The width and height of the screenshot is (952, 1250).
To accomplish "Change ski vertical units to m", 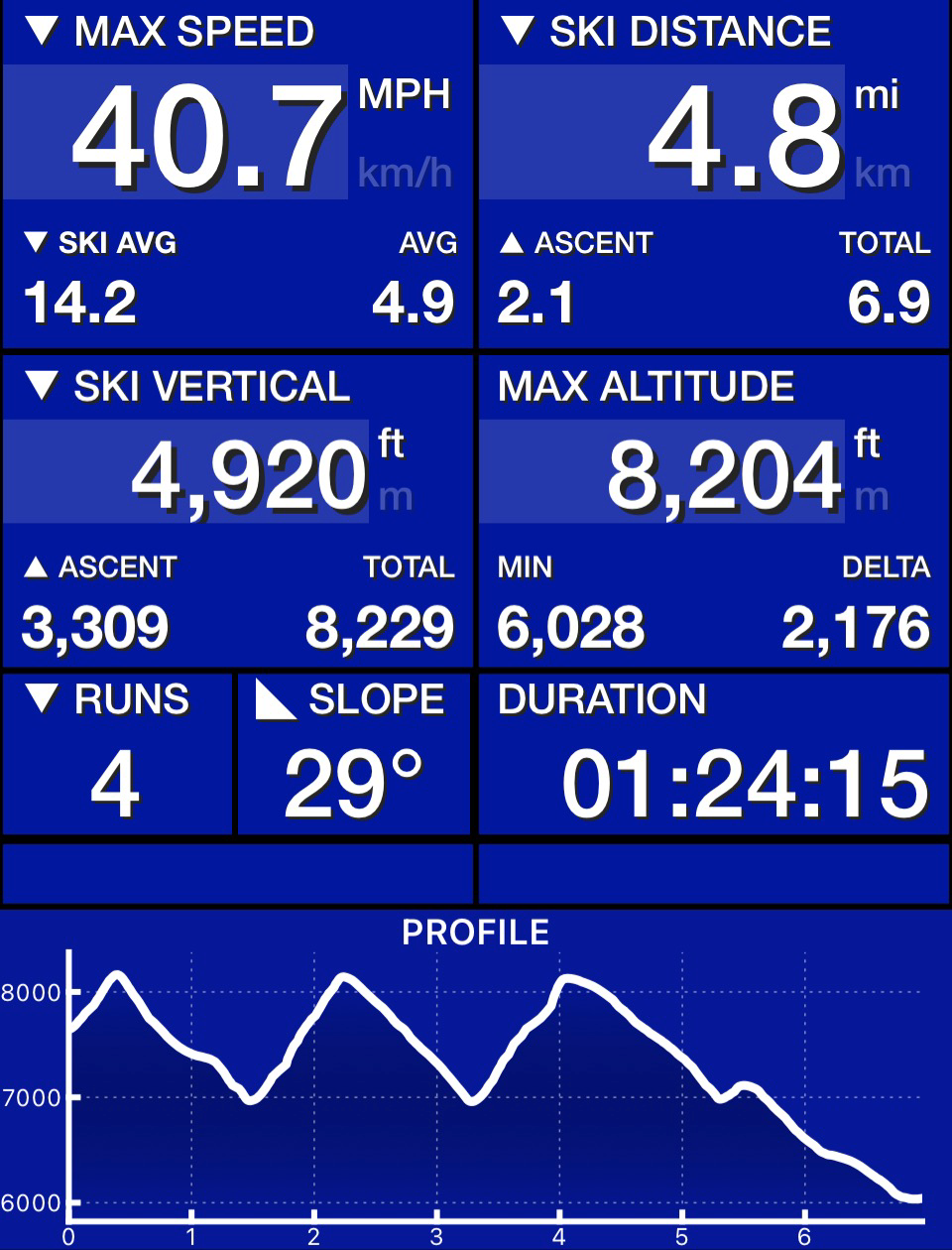I will pos(395,496).
